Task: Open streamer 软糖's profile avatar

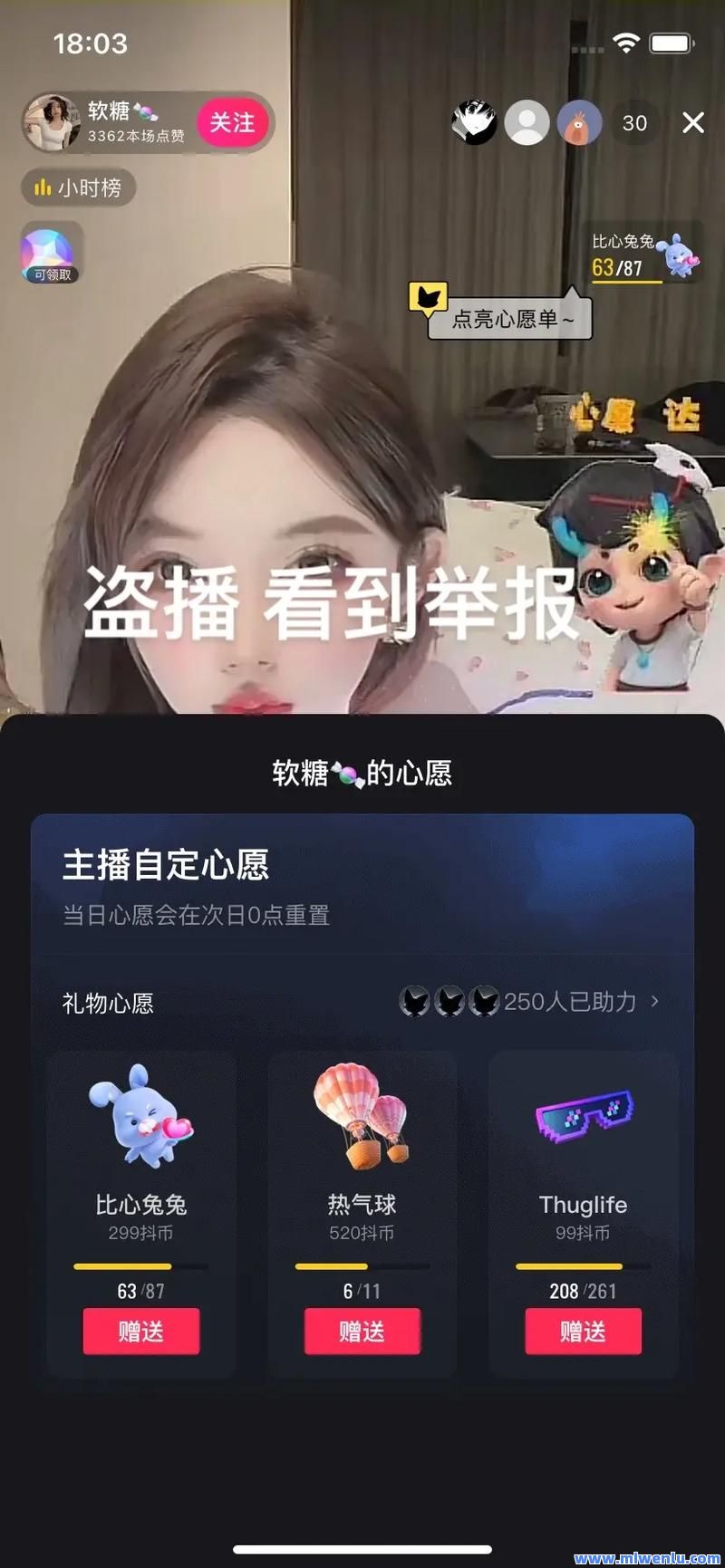Action: pos(51,122)
